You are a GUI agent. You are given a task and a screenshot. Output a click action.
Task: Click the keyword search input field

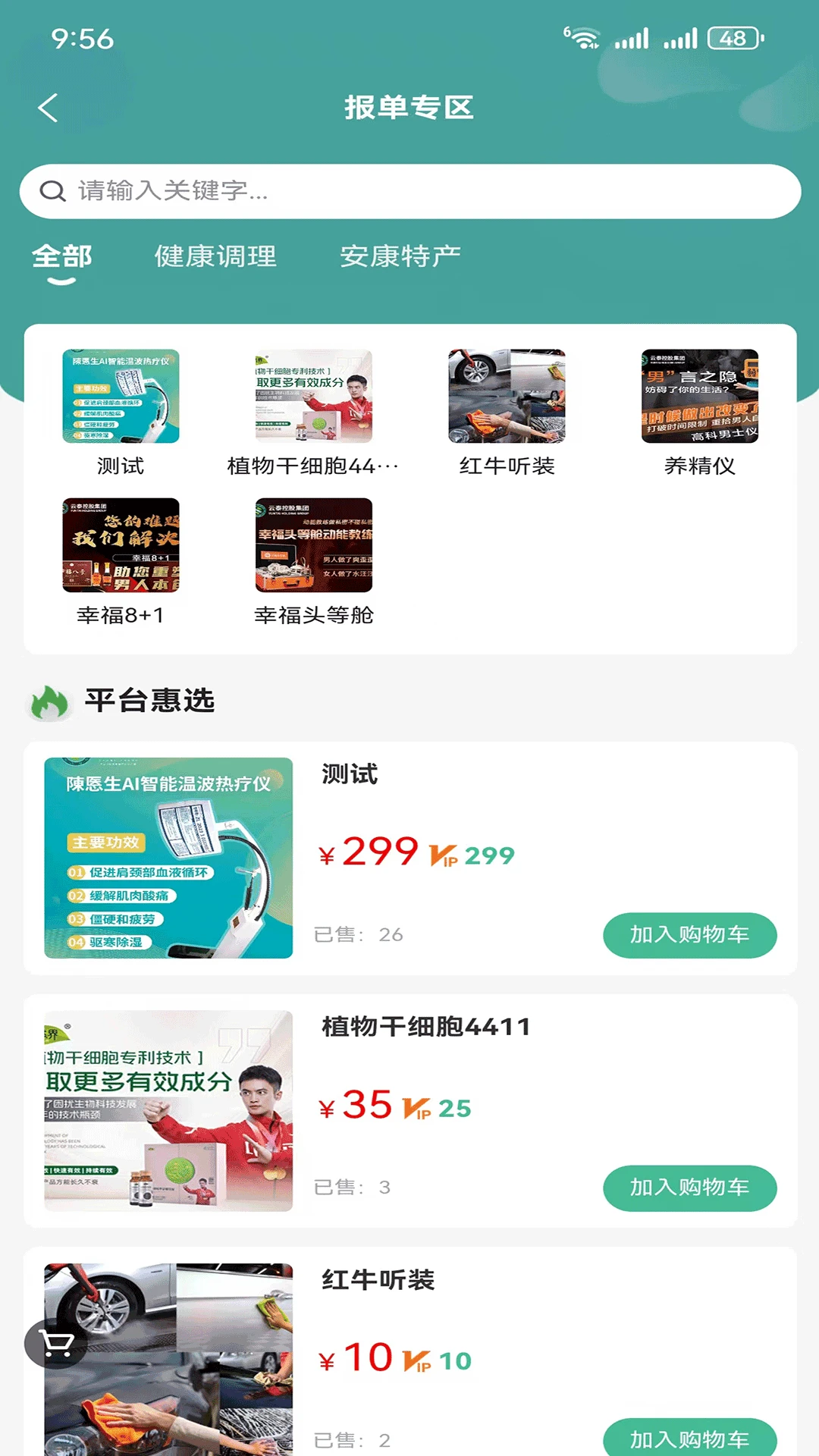coord(303,190)
